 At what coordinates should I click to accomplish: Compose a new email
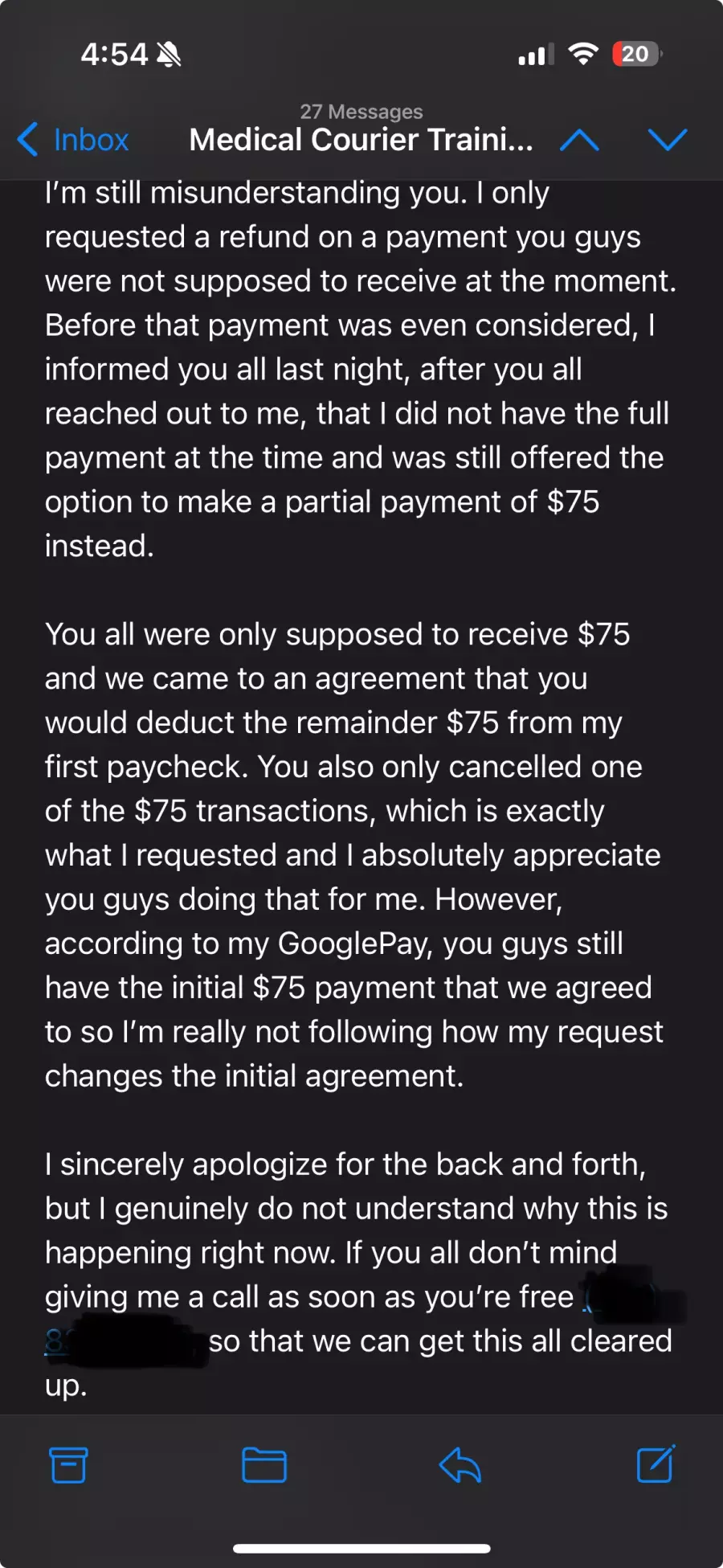(656, 1464)
